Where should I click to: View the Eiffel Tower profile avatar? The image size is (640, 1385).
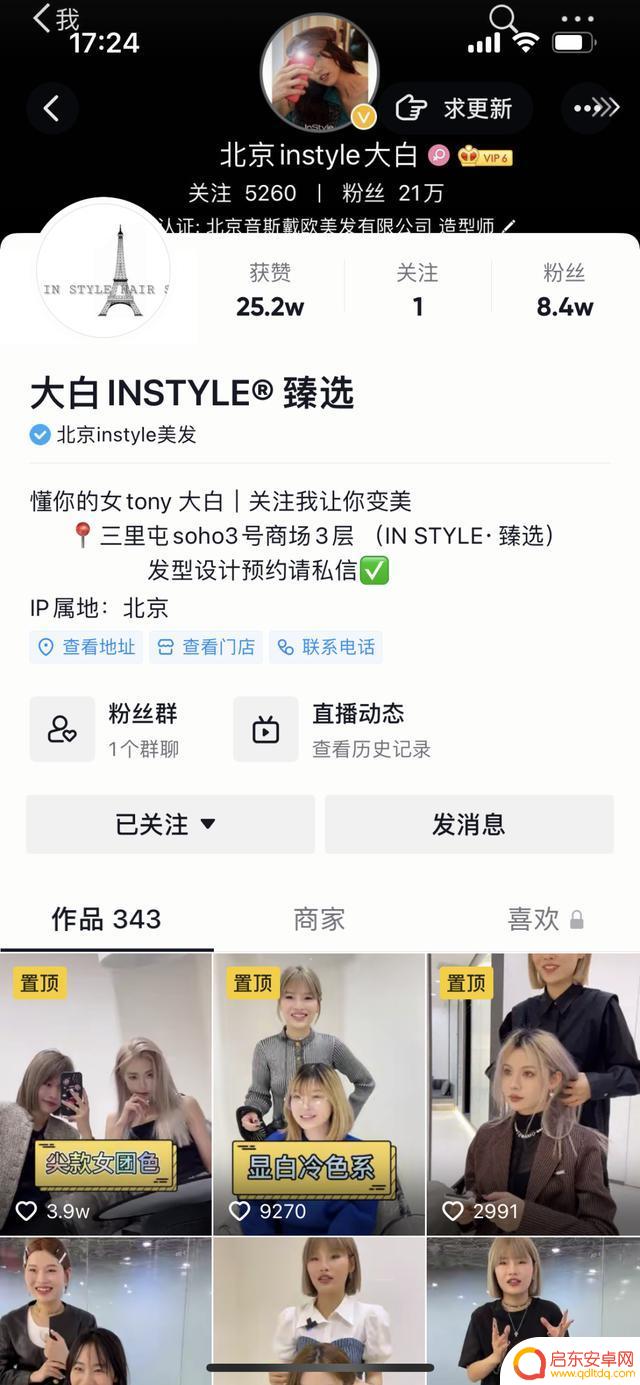click(x=104, y=272)
